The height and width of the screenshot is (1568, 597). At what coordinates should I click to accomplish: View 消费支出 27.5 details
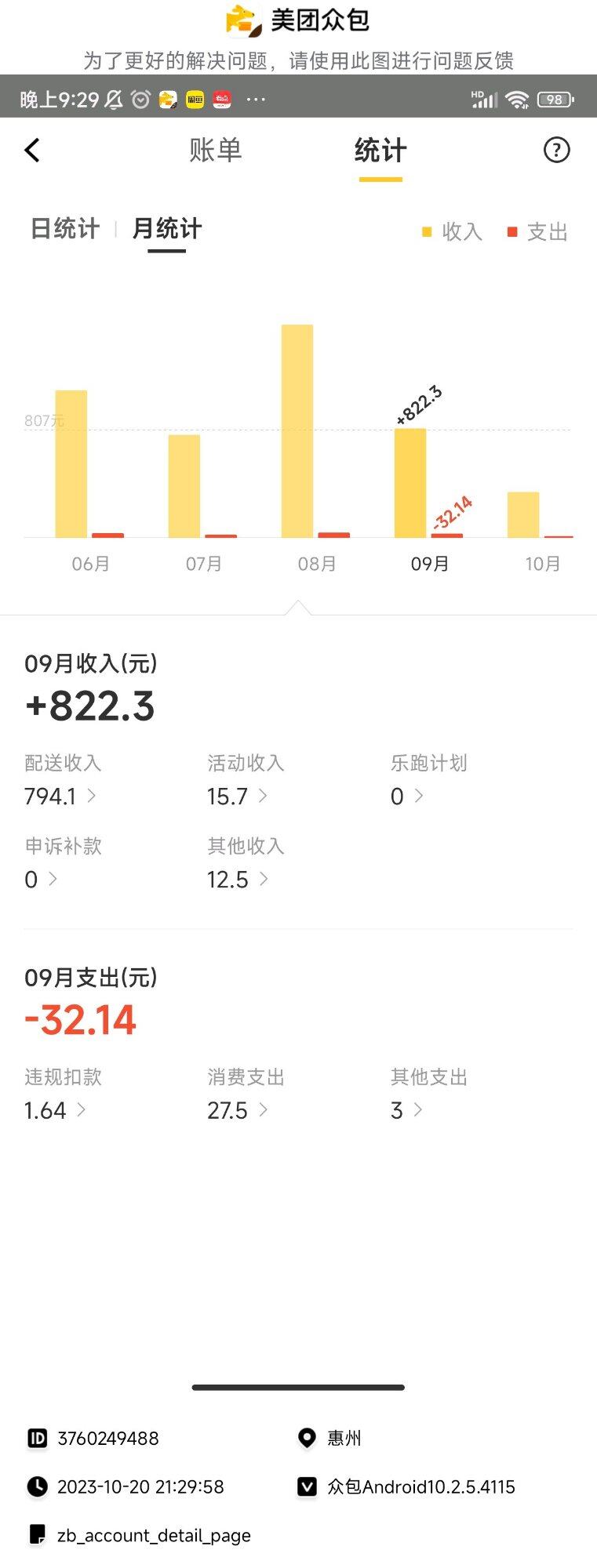(237, 1110)
